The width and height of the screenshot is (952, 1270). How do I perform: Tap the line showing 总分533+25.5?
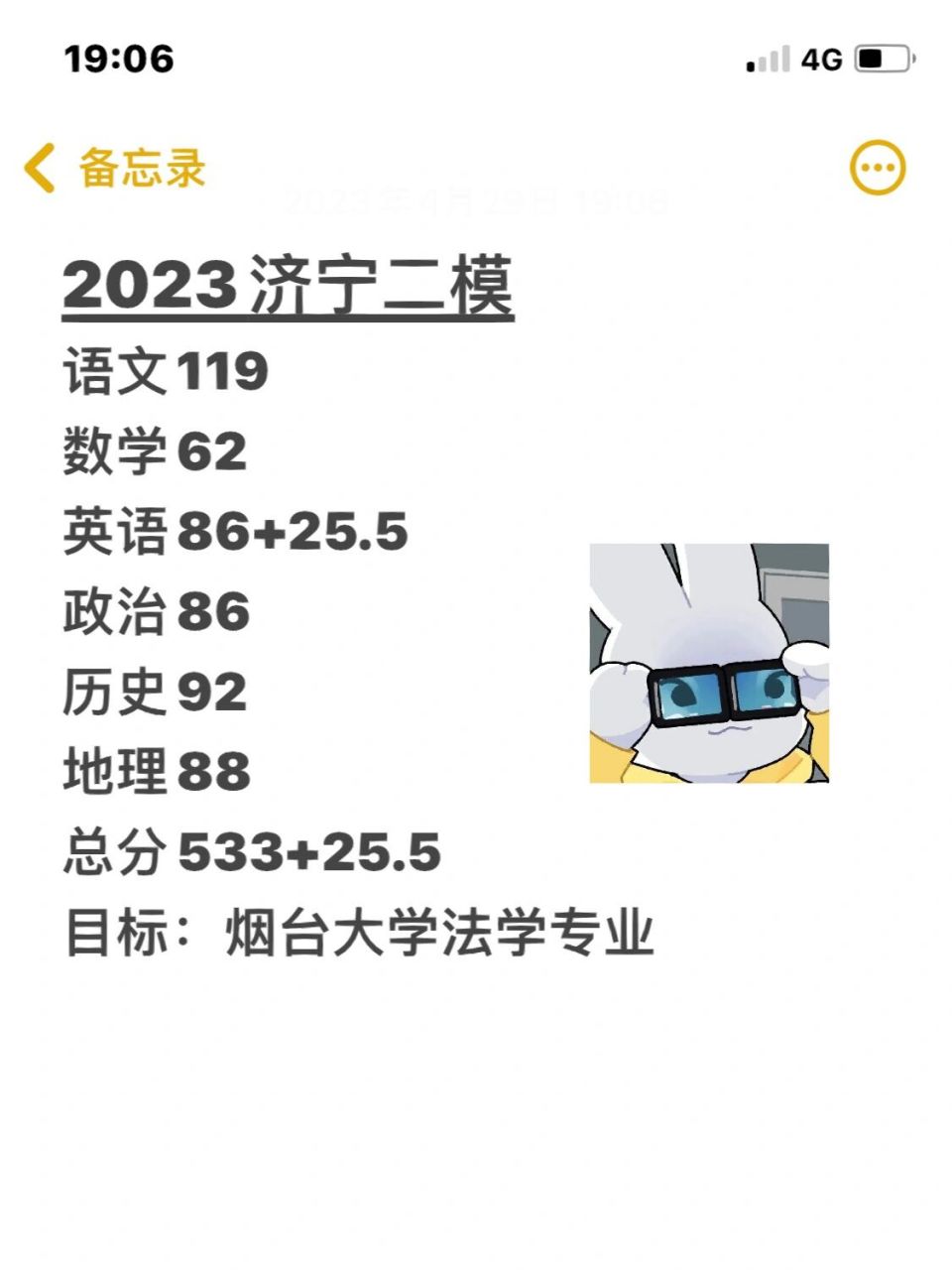pyautogui.click(x=253, y=851)
